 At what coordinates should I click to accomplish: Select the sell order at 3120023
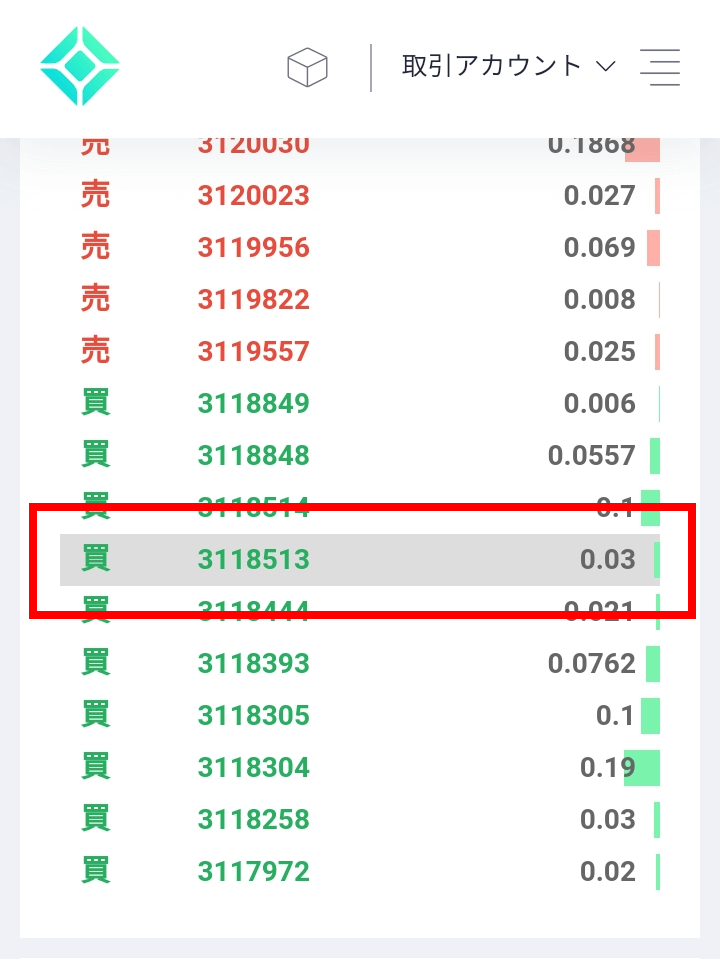pyautogui.click(x=254, y=195)
